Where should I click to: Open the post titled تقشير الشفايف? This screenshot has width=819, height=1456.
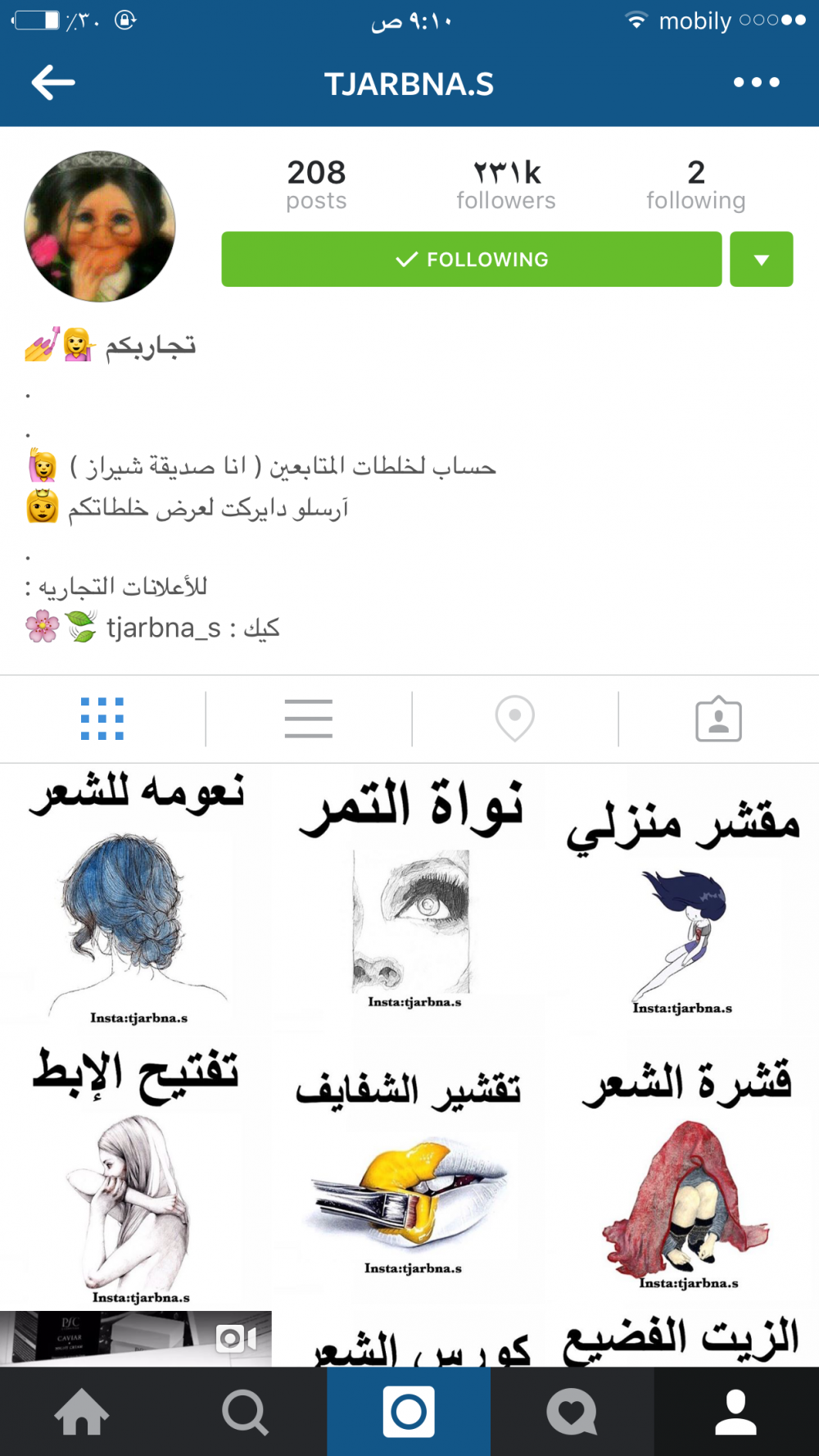pyautogui.click(x=409, y=1173)
